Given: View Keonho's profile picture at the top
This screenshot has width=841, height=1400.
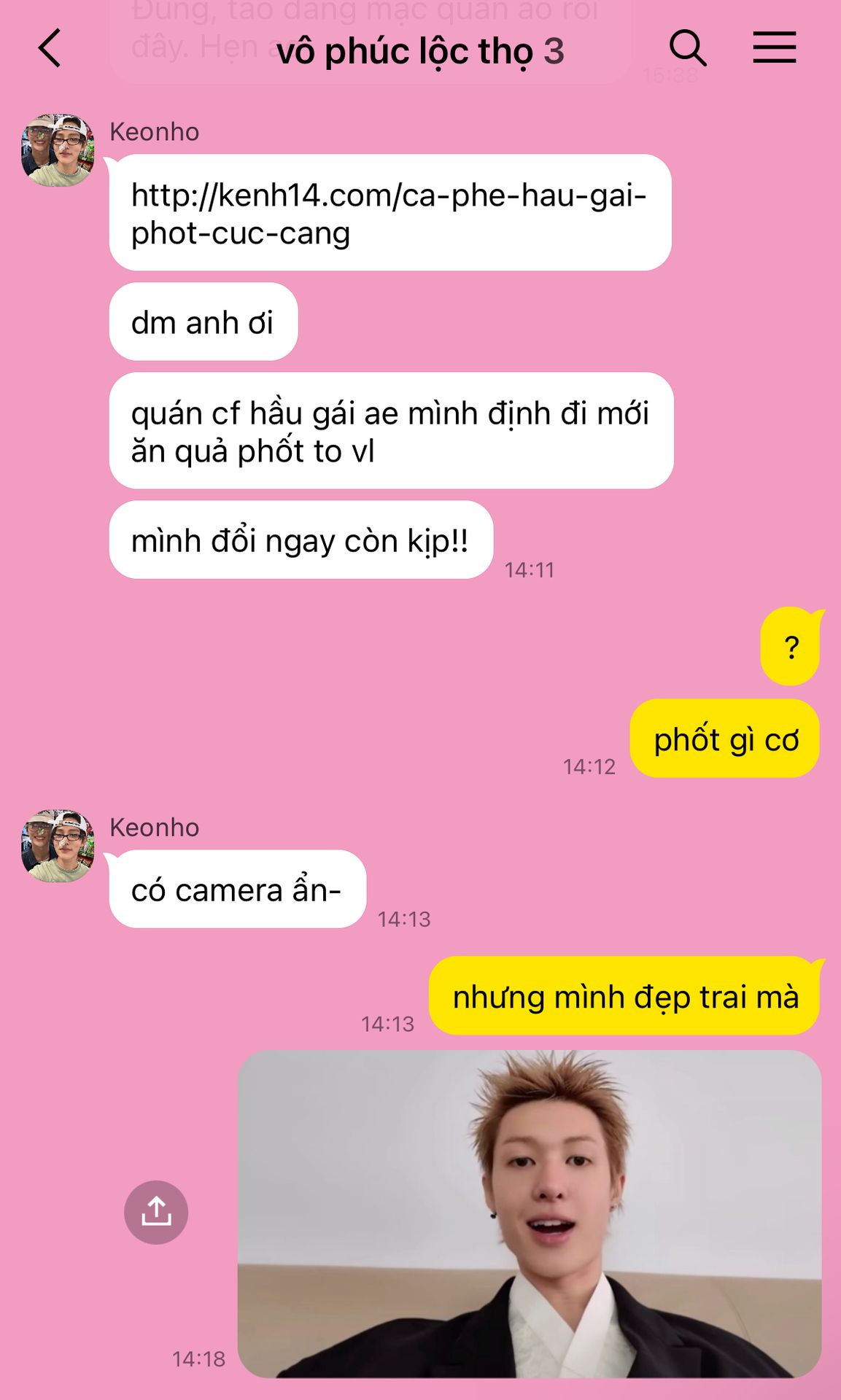Looking at the screenshot, I should point(58,150).
